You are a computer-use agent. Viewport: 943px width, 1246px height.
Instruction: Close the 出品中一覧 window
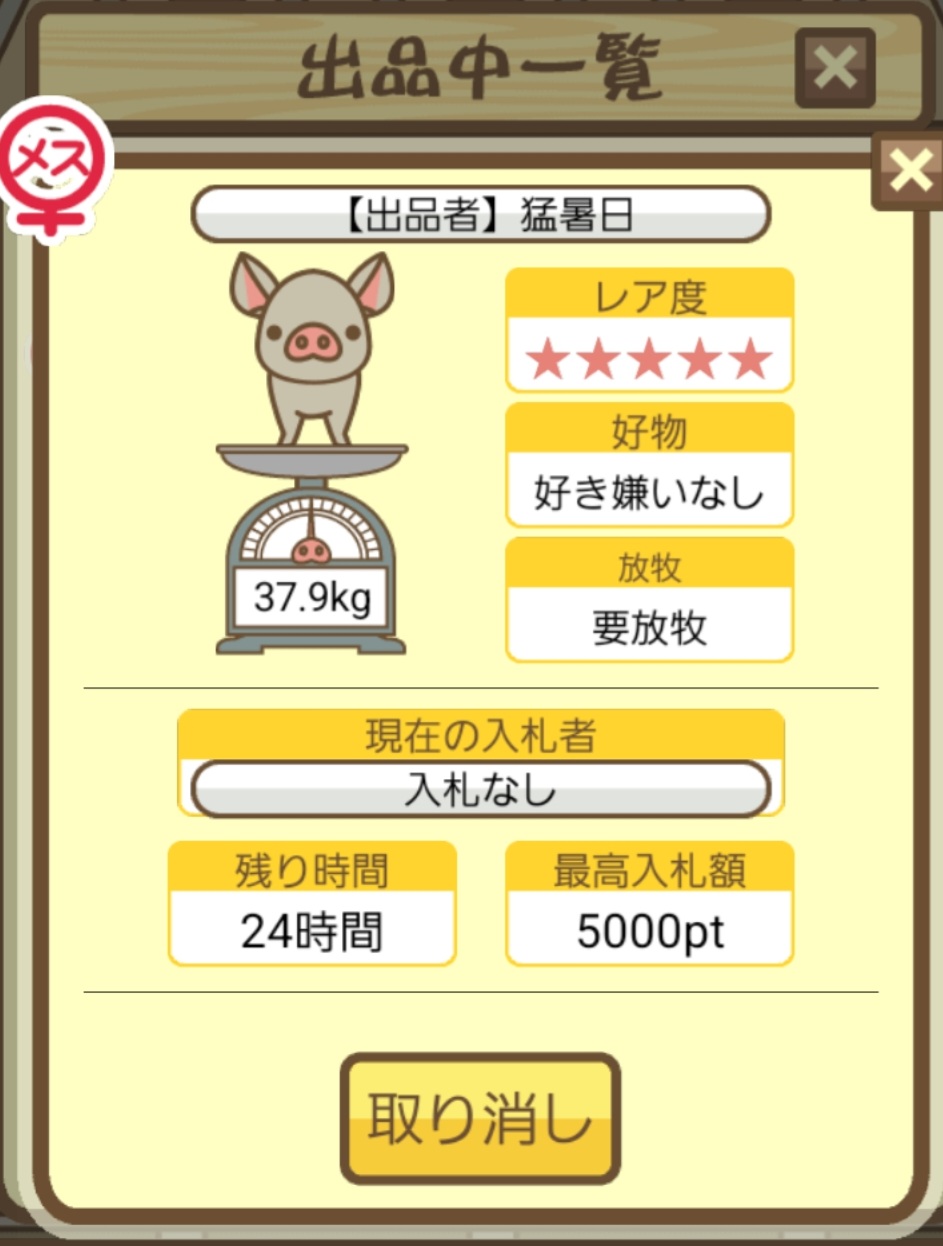point(835,68)
